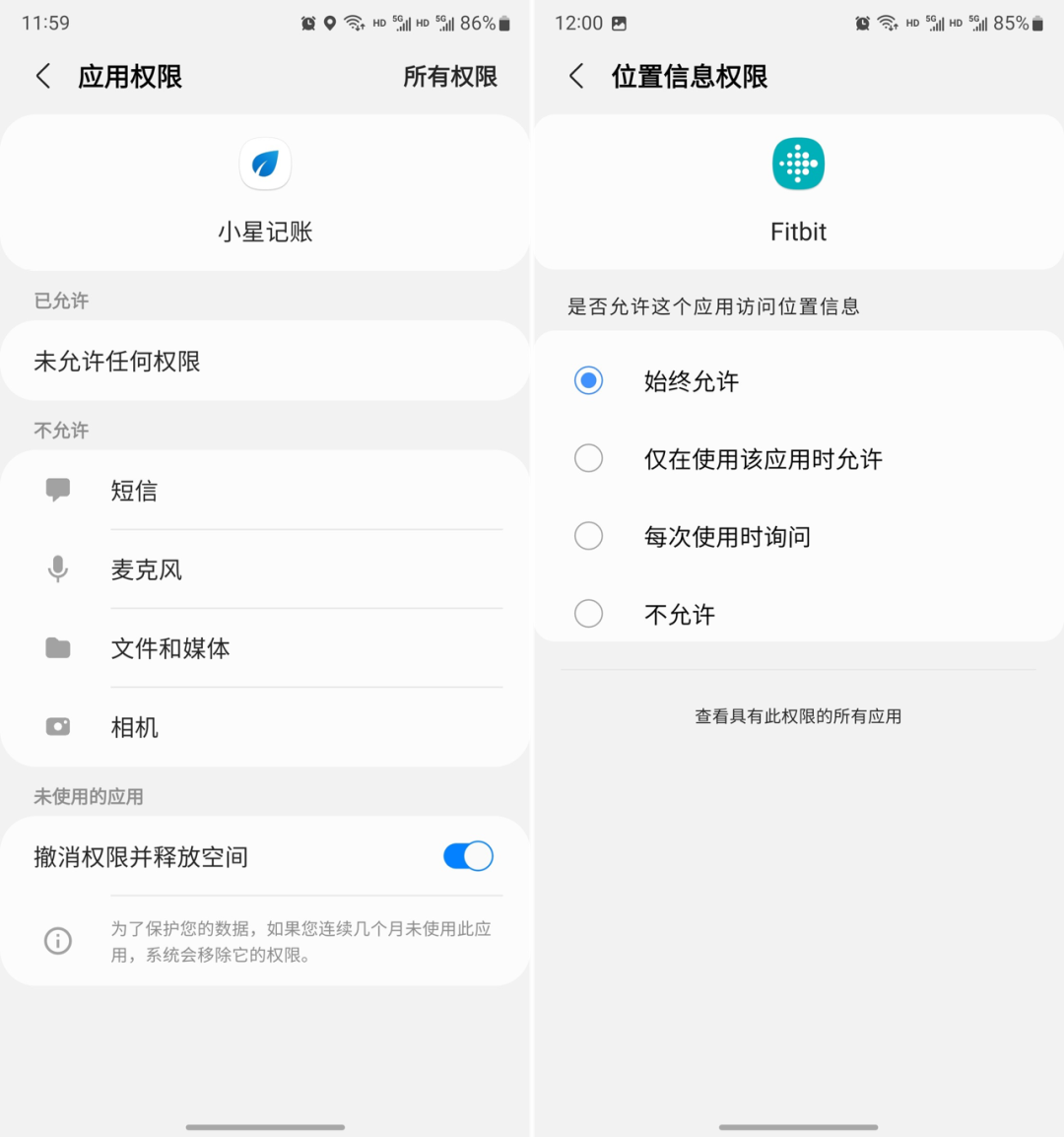Viewport: 1064px width, 1137px height.
Task: Open the 麦克风 permission row
Action: point(266,569)
